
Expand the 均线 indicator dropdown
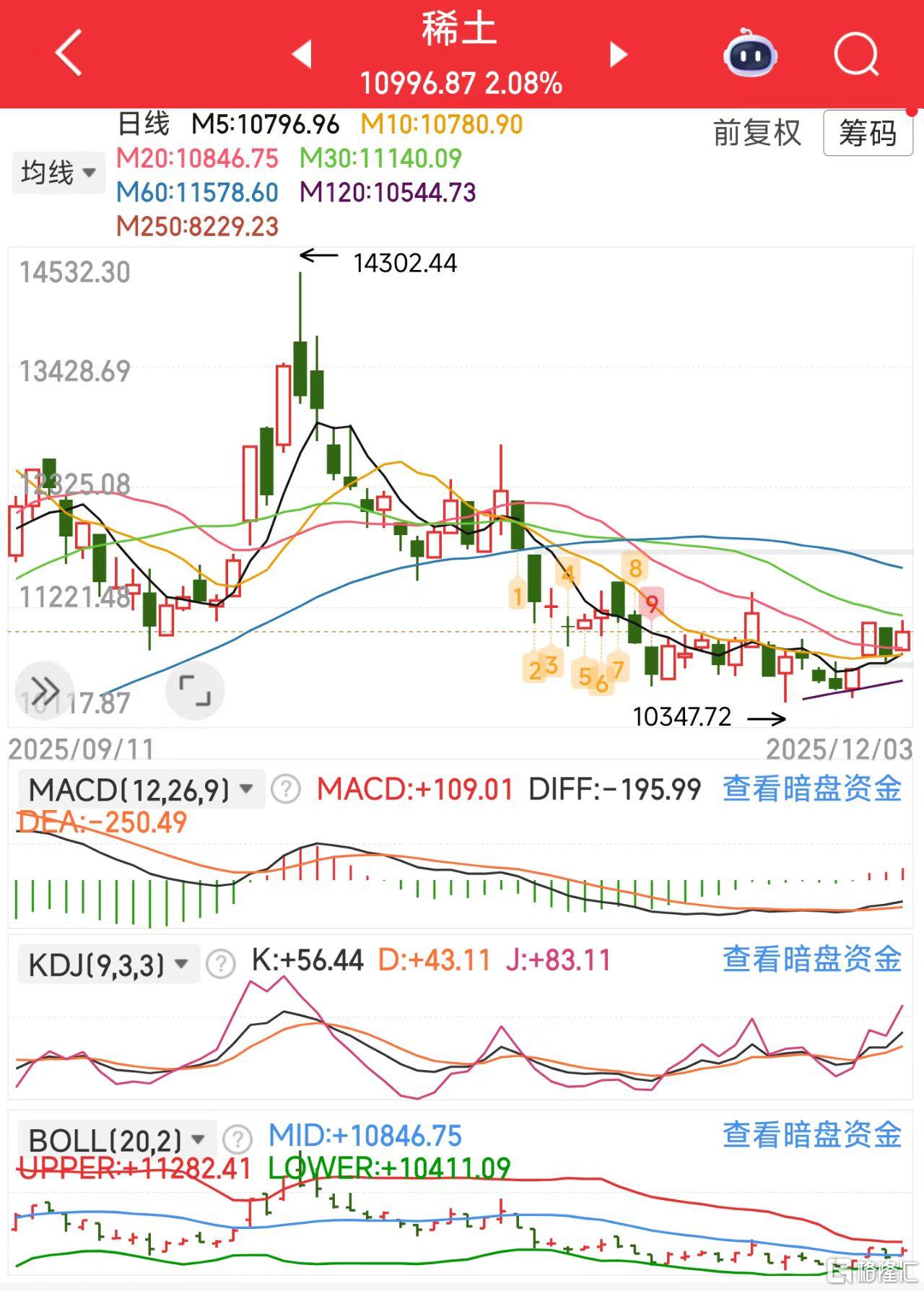[58, 173]
